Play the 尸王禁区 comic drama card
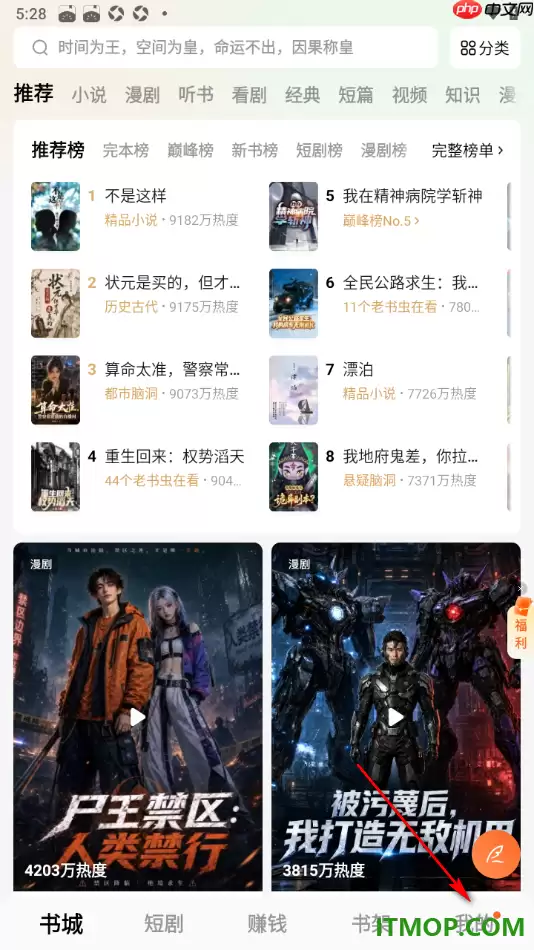The width and height of the screenshot is (534, 950). [138, 717]
